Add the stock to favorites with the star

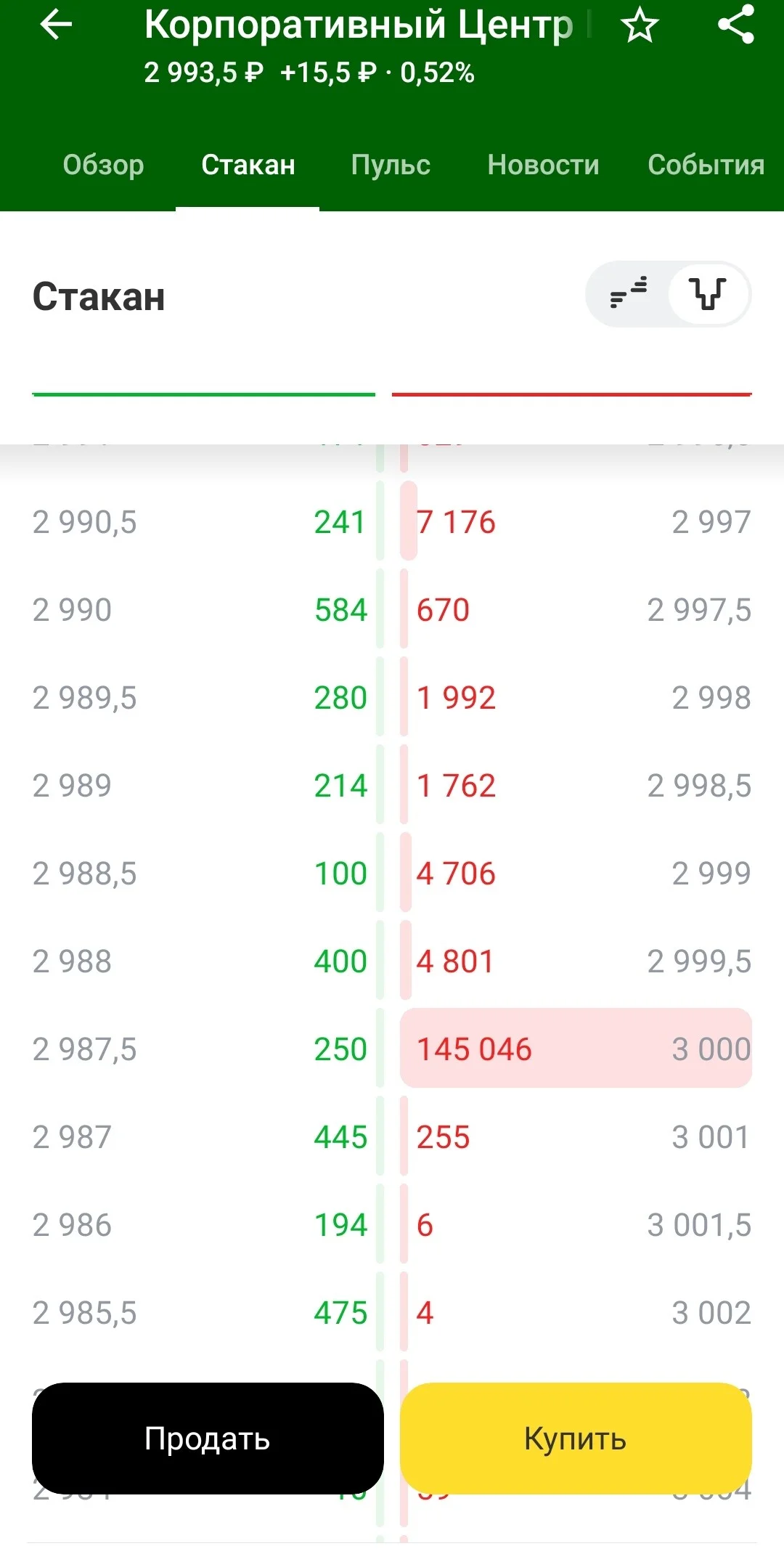point(640,26)
